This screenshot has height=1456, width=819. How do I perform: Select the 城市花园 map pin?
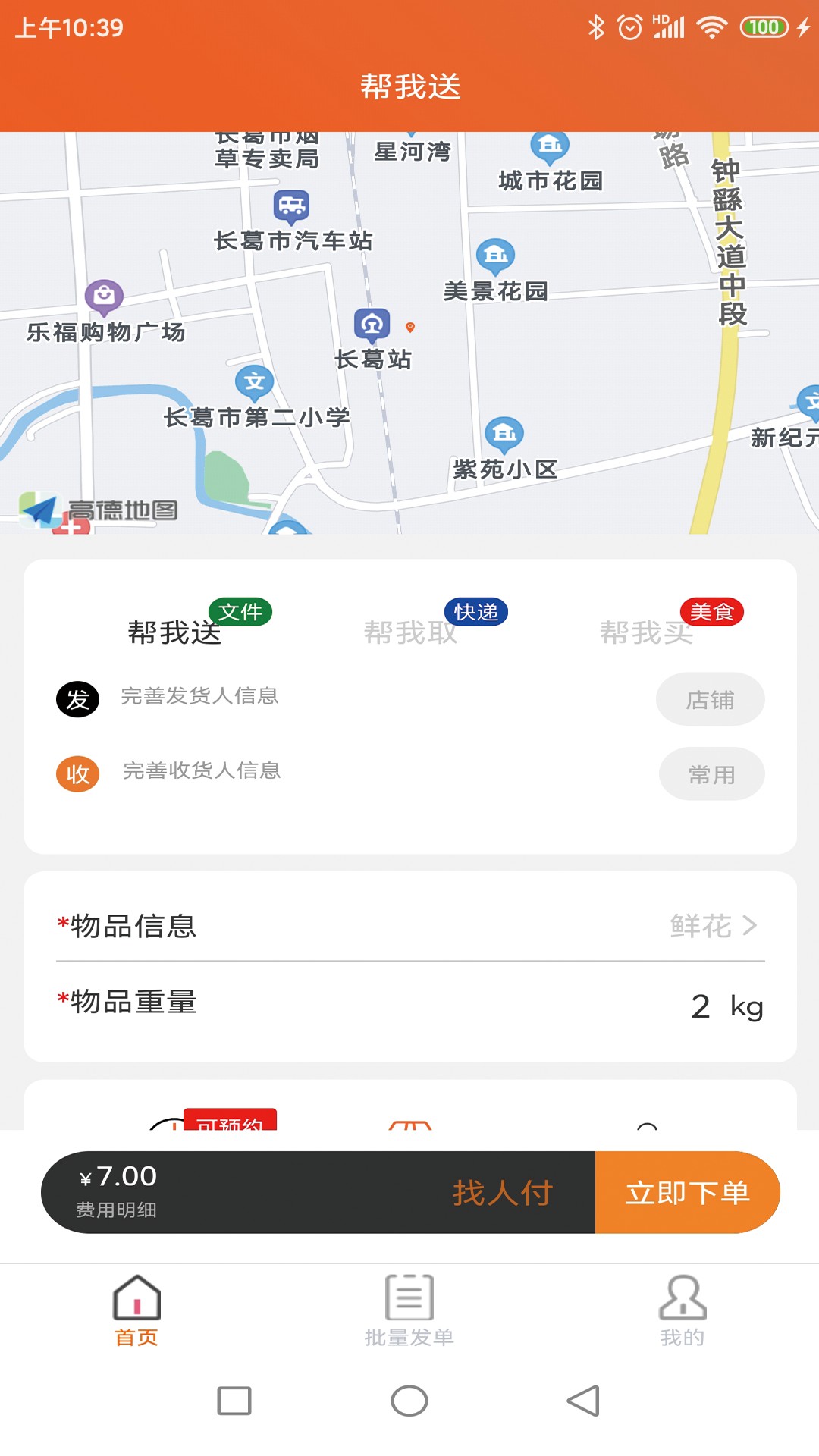click(x=548, y=146)
